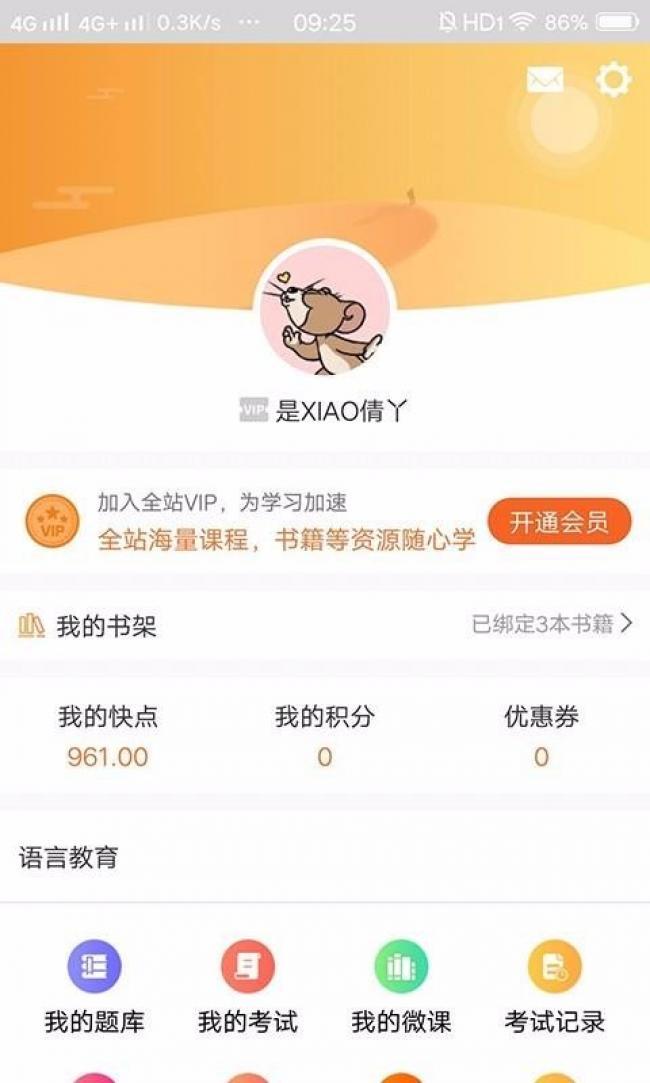Tap the 开通会员 button
The width and height of the screenshot is (650, 1083).
(559, 521)
